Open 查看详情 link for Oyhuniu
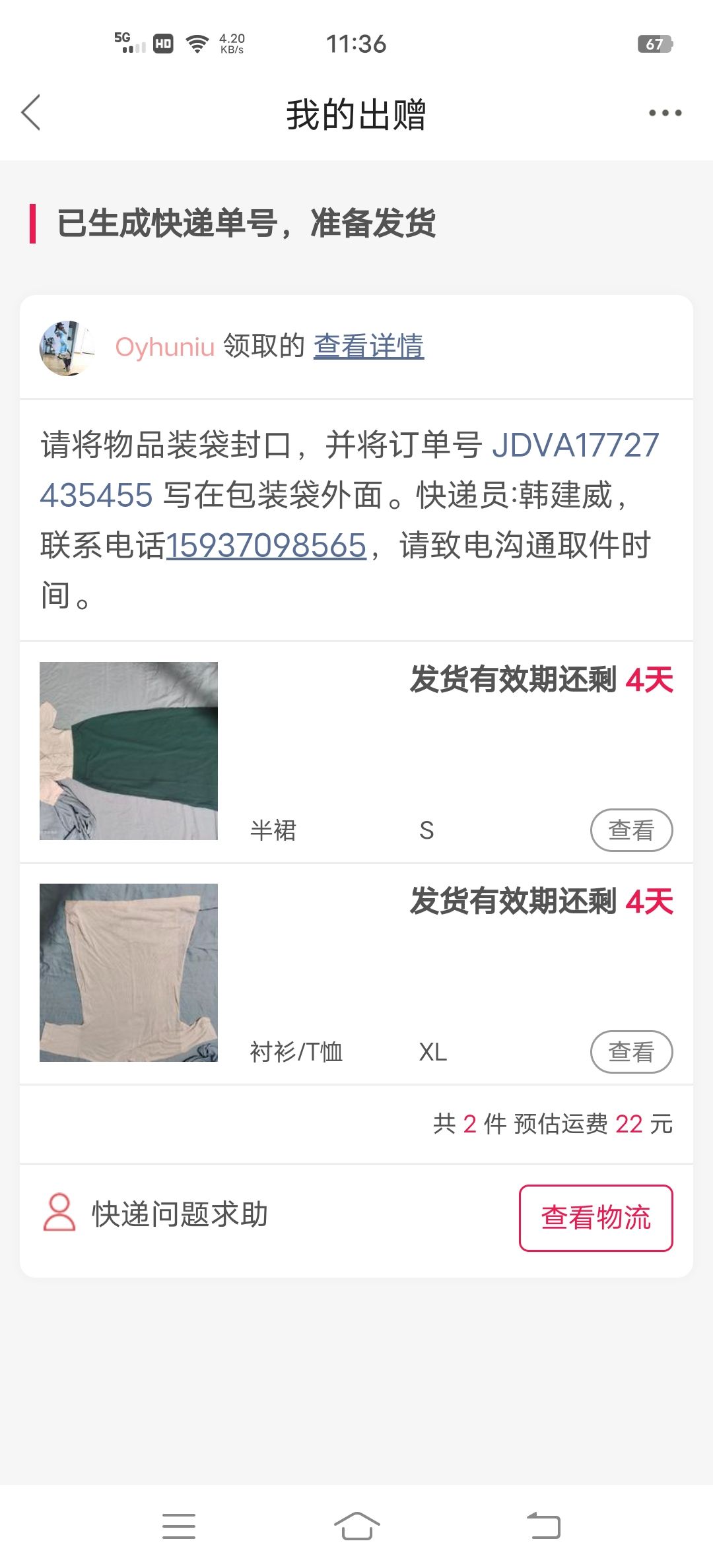The height and width of the screenshot is (1568, 713). (368, 346)
